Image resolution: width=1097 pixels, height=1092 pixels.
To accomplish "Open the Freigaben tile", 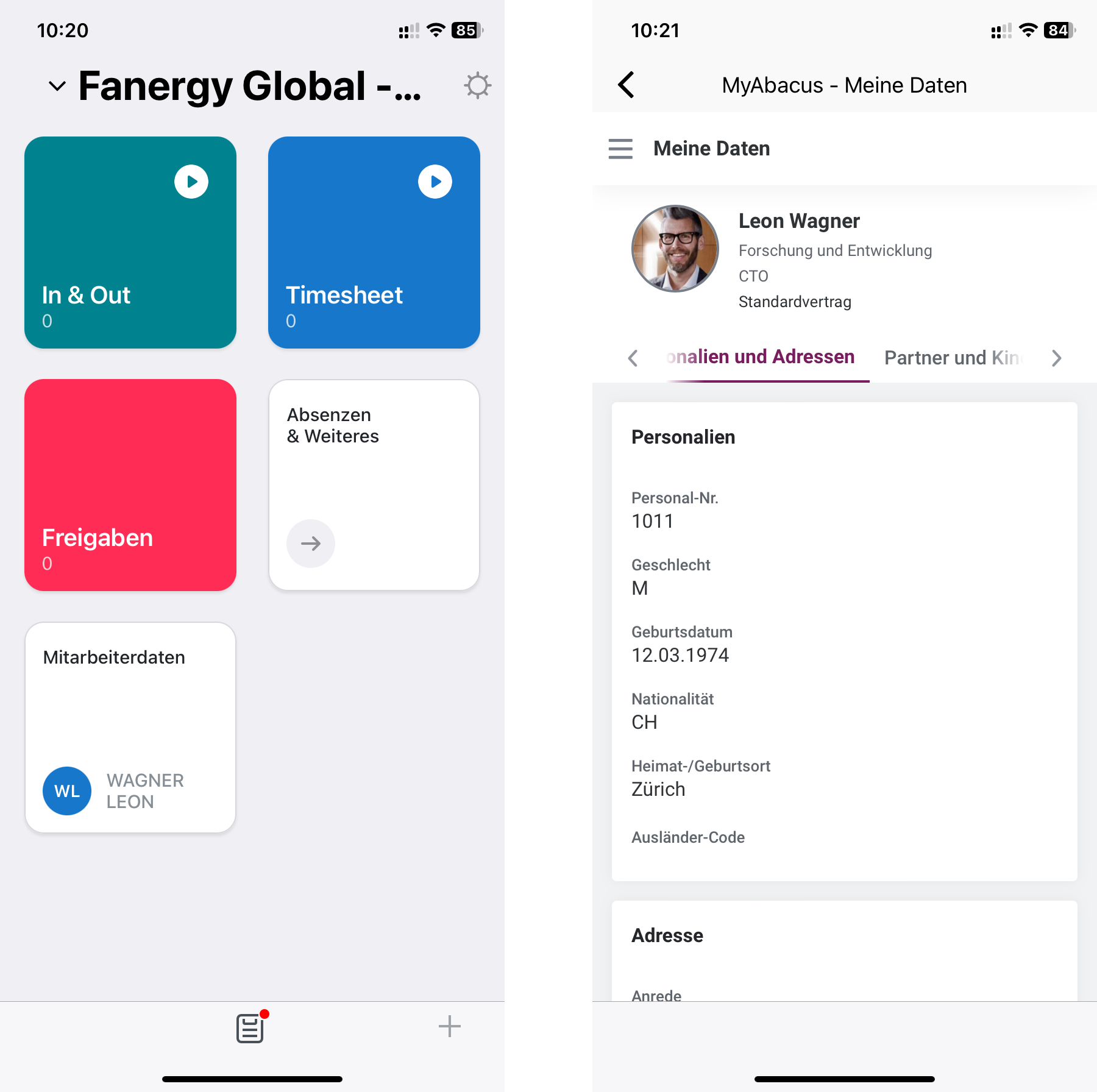I will pos(130,485).
